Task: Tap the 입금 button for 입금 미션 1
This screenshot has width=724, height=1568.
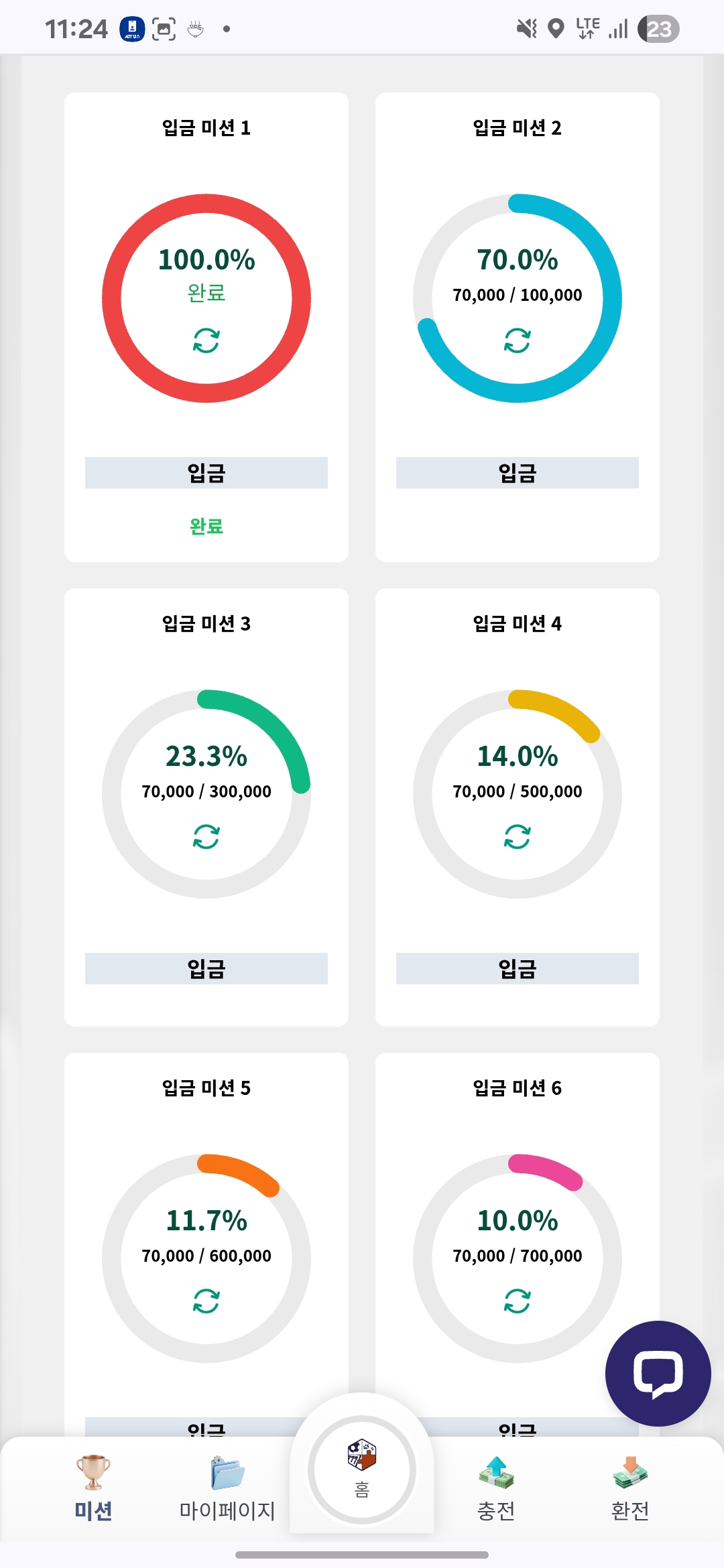Action: pos(206,472)
